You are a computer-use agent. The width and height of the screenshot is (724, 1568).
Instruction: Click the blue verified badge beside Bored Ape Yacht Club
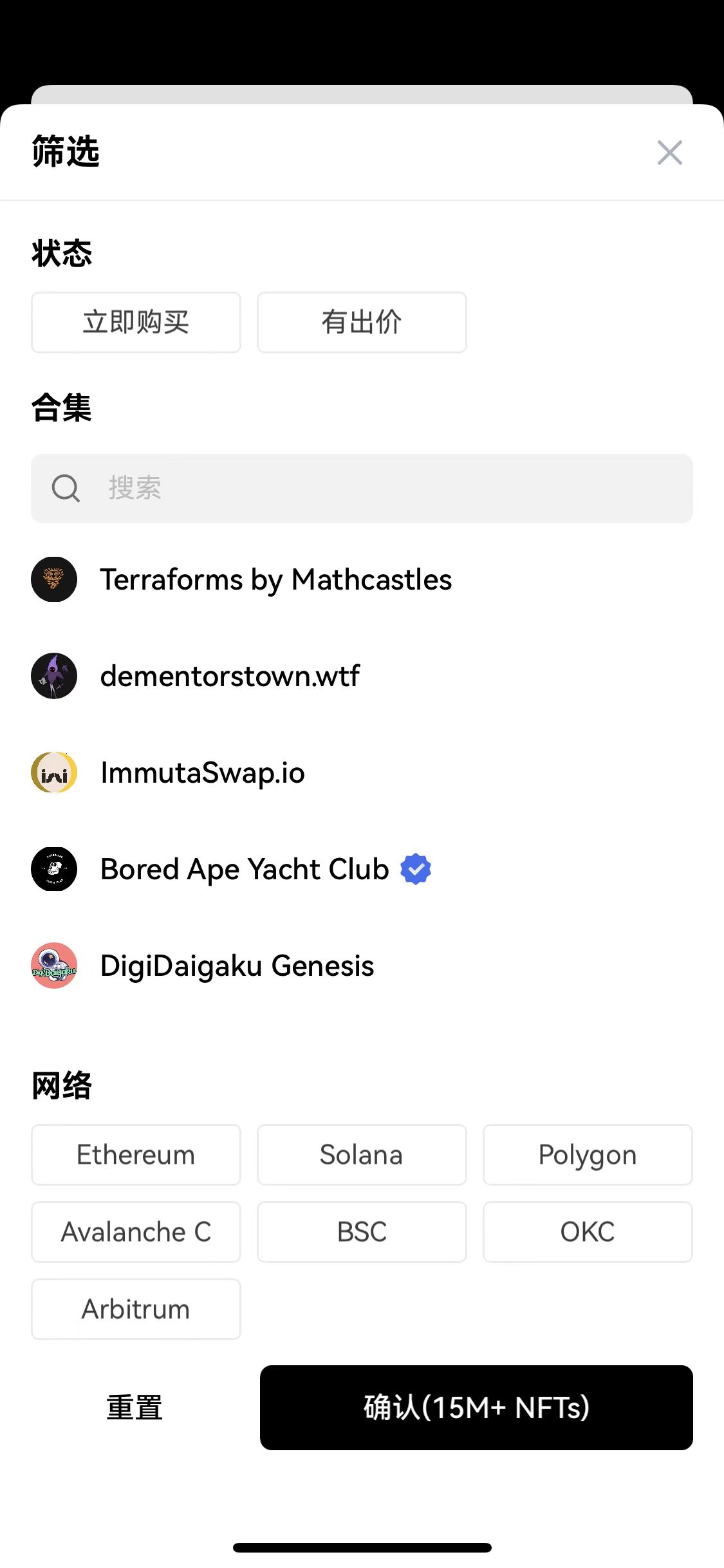pyautogui.click(x=415, y=868)
